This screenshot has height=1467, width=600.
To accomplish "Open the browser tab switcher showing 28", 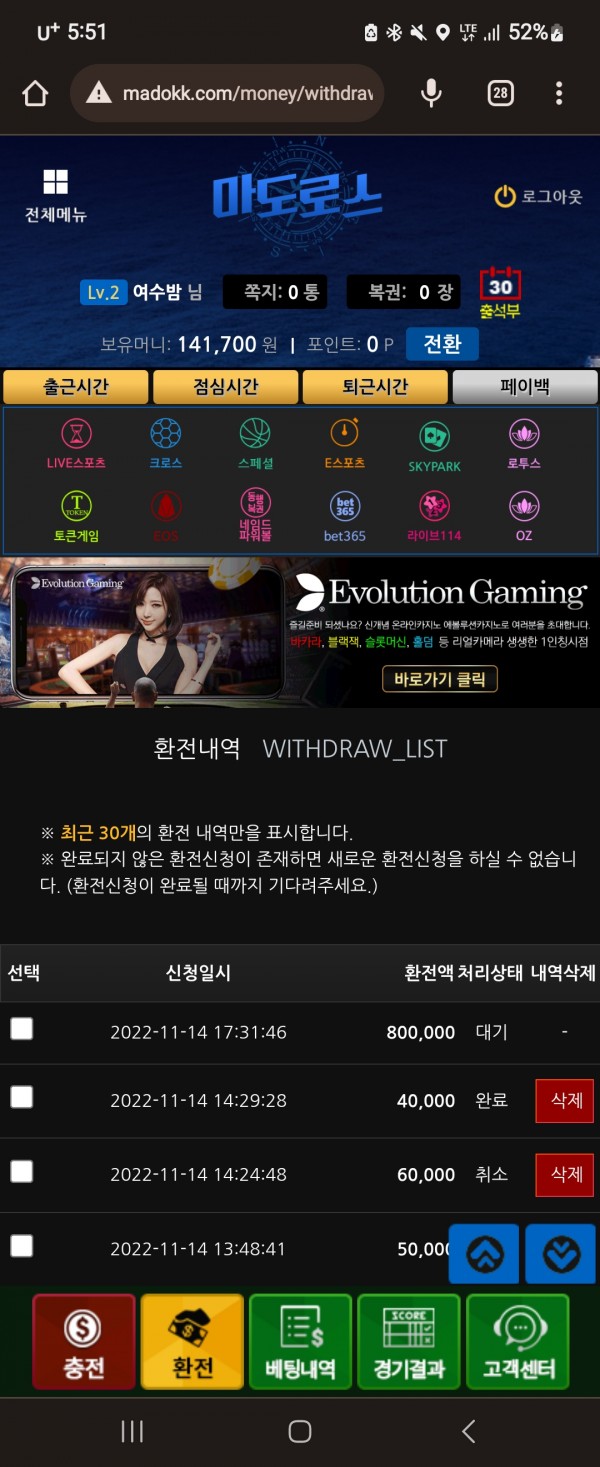I will (500, 94).
